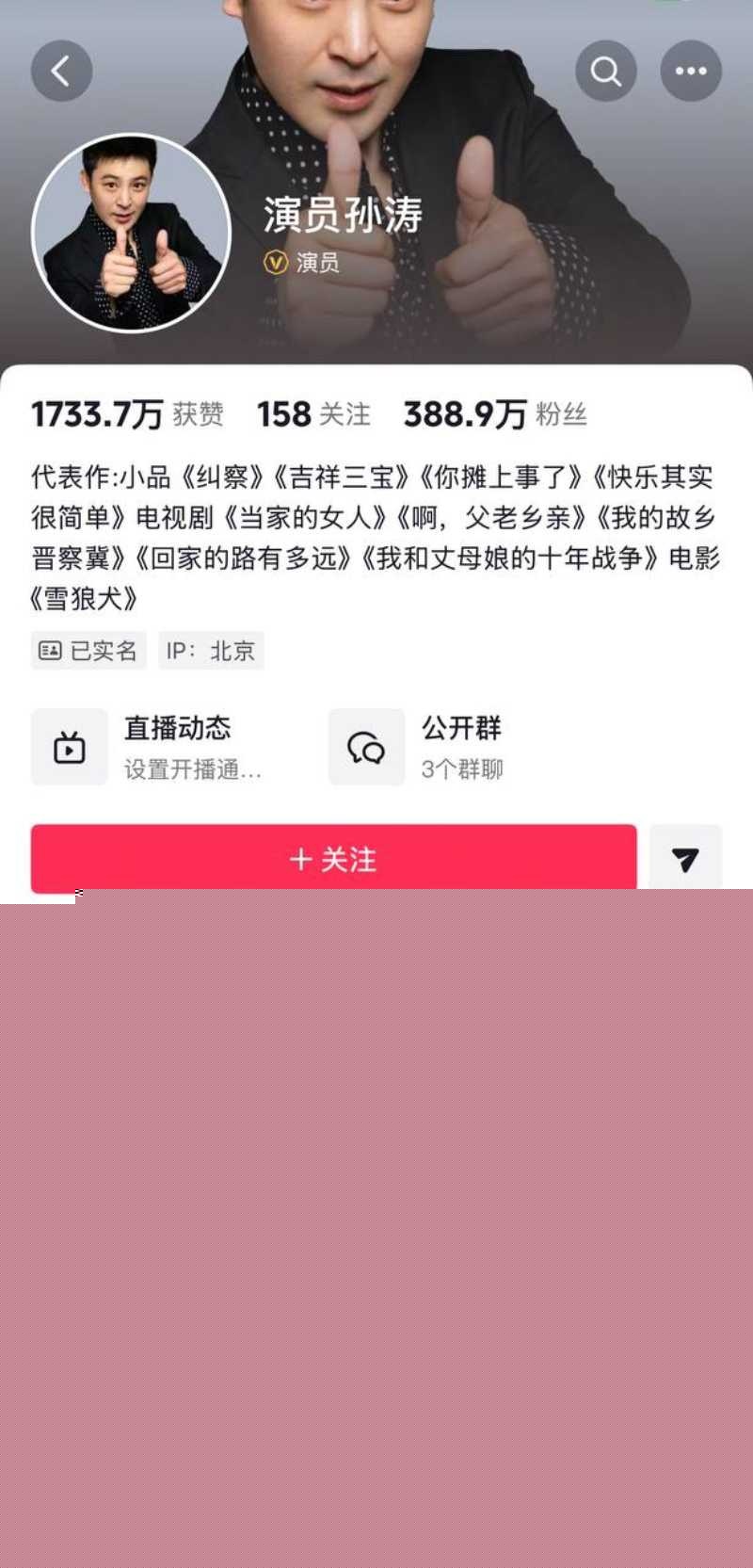The height and width of the screenshot is (1568, 753).
Task: View the 3个群聊 group chats
Action: click(462, 768)
